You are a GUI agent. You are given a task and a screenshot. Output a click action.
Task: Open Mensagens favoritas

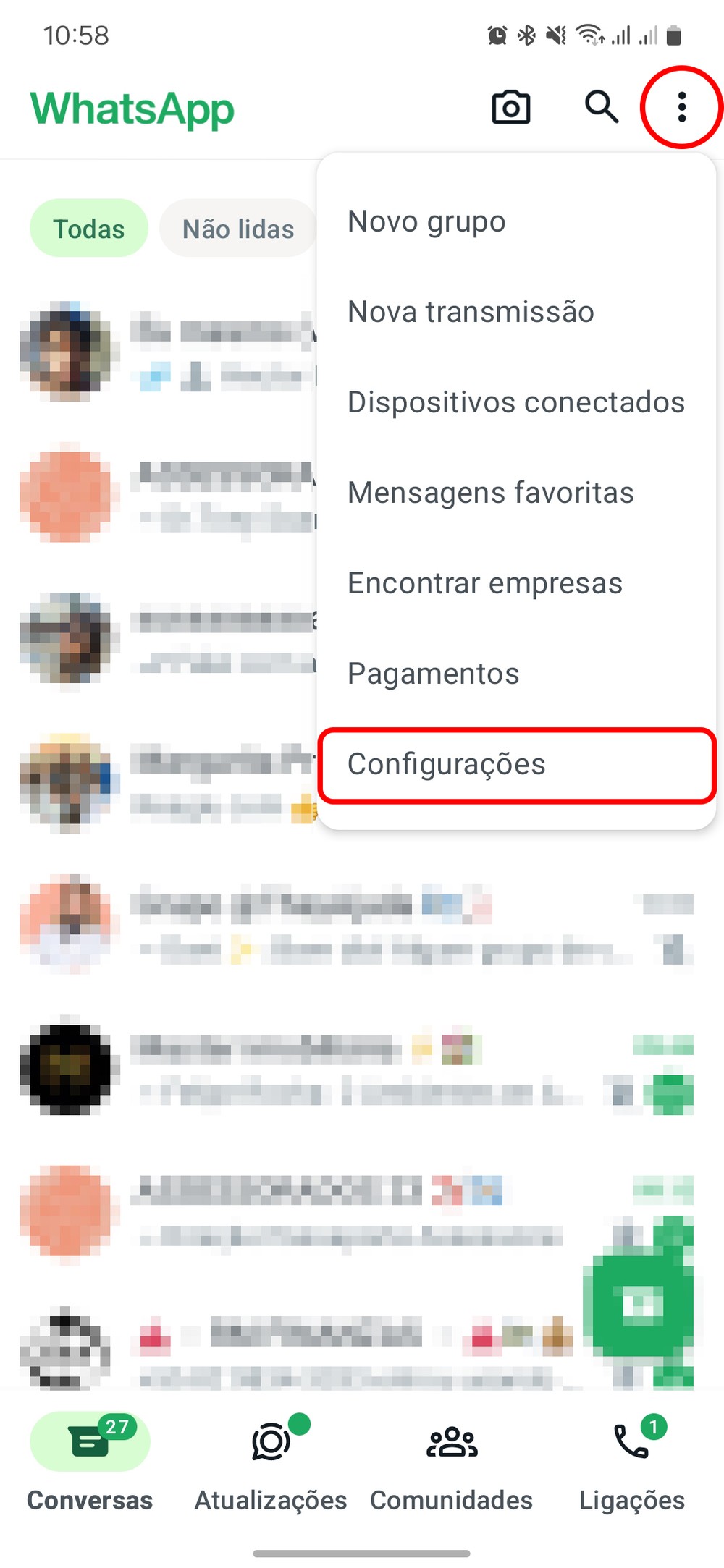[490, 493]
